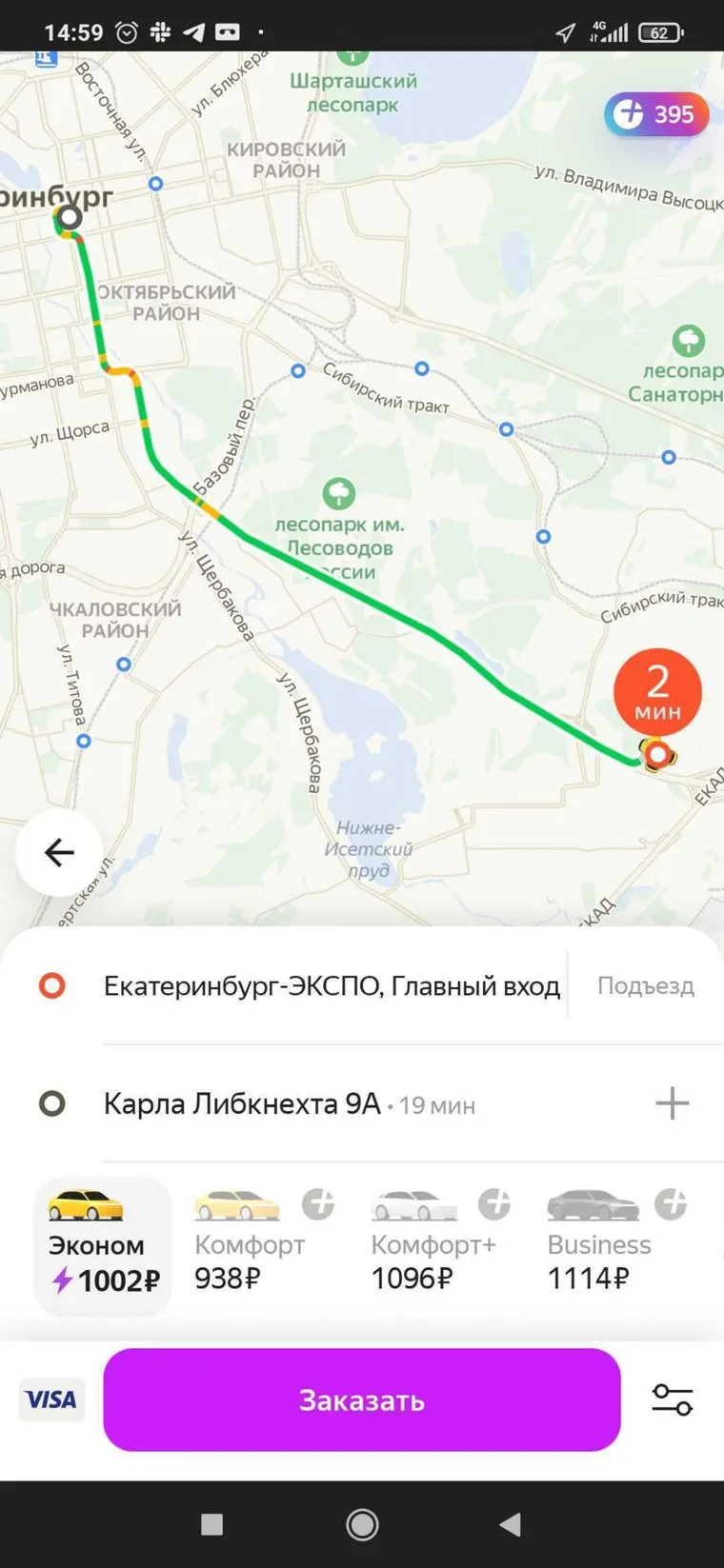Go back using the arrow button on map
The height and width of the screenshot is (1568, 724).
59,852
